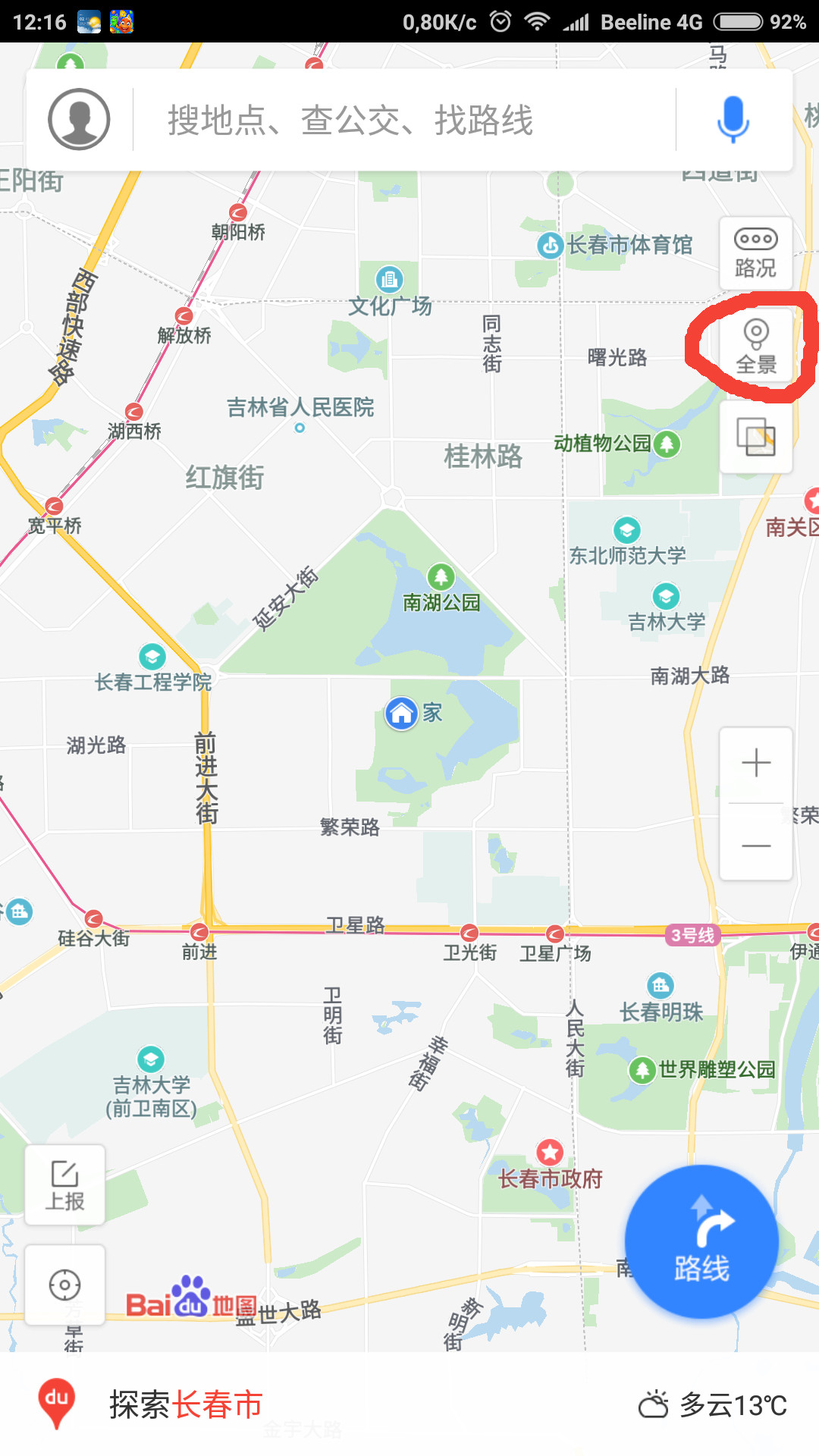Image resolution: width=819 pixels, height=1456 pixels.
Task: Select 文化广场 marker on the map
Action: pos(389,280)
